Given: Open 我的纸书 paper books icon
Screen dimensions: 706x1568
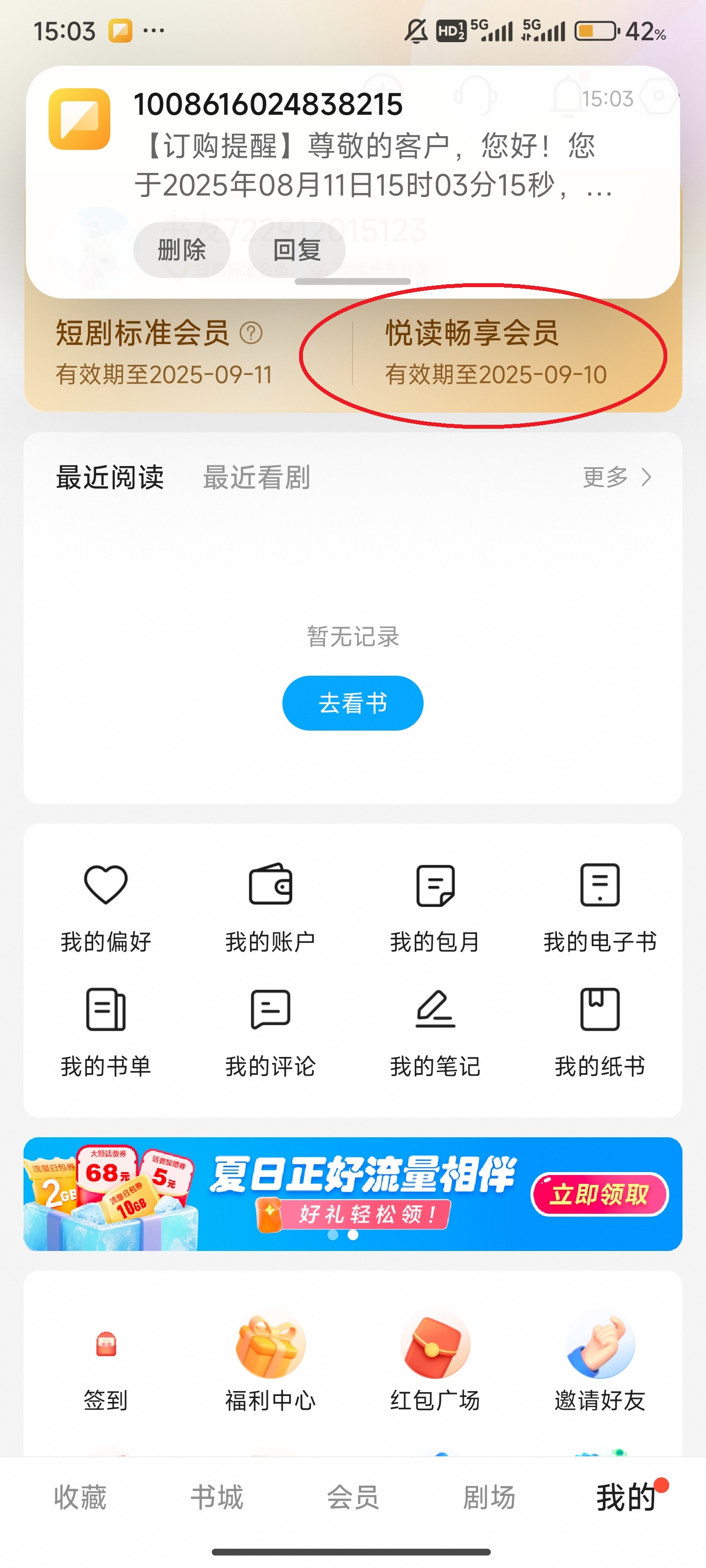Looking at the screenshot, I should [x=600, y=1008].
